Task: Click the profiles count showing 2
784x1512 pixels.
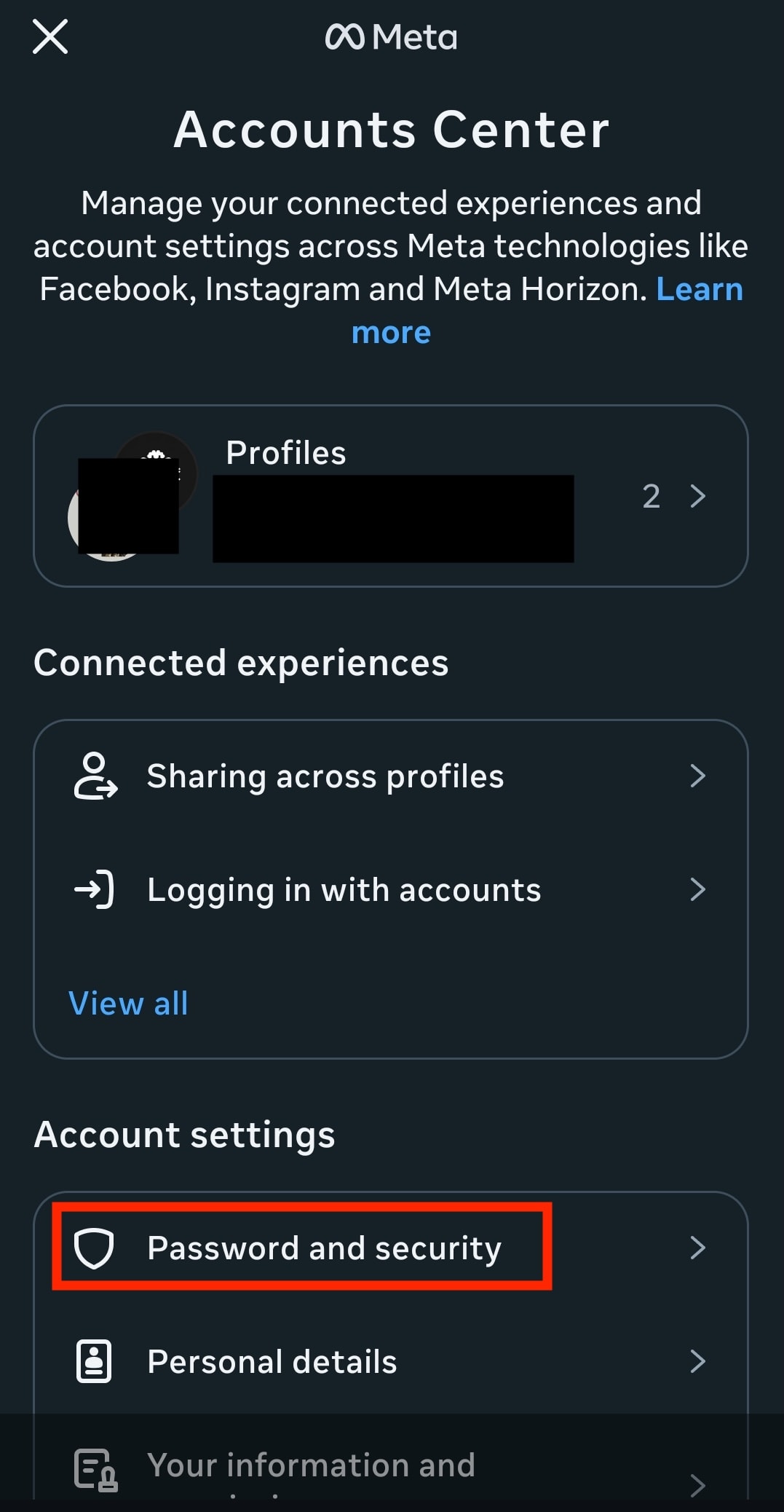Action: 651,496
